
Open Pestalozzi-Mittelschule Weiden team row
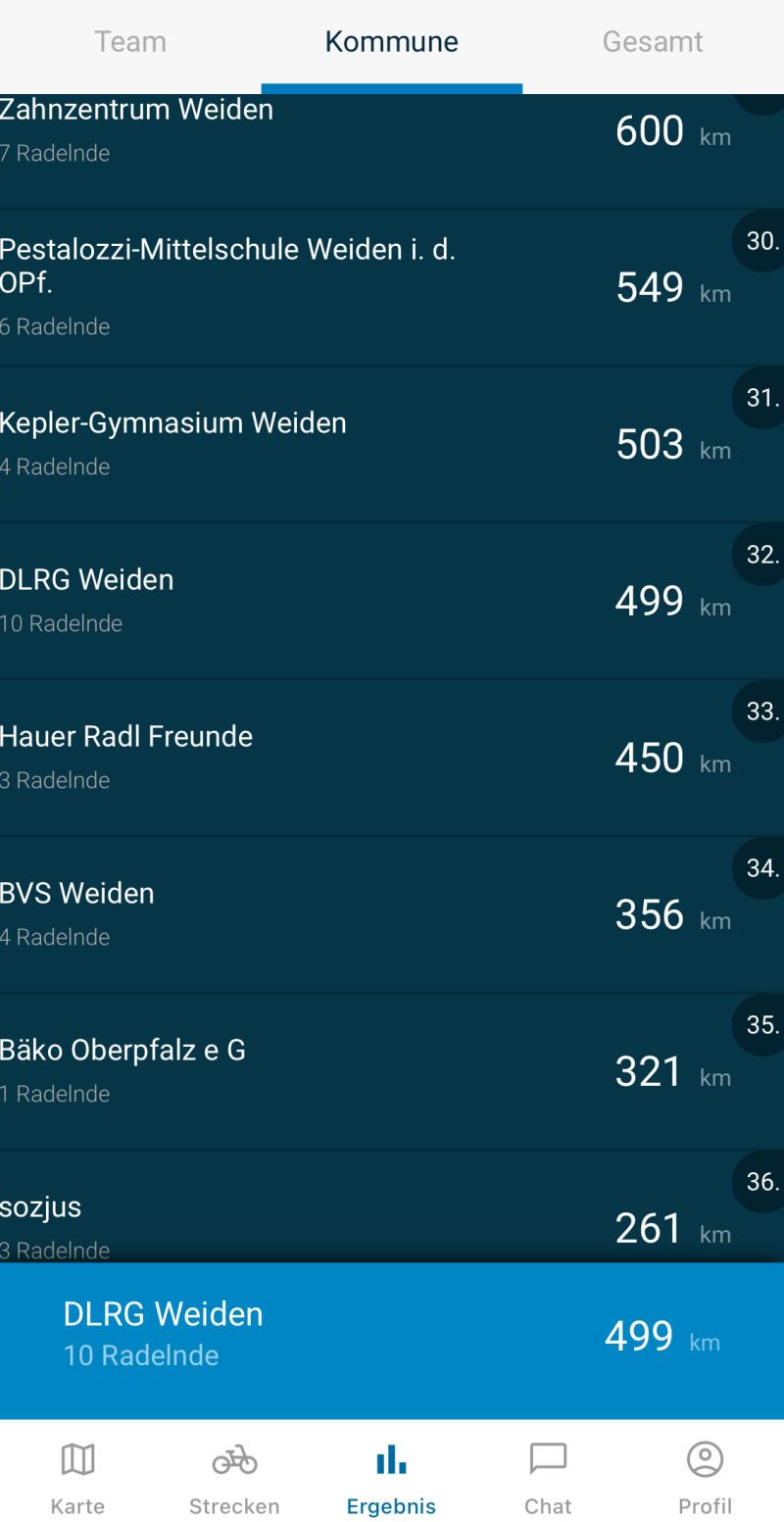click(x=392, y=287)
